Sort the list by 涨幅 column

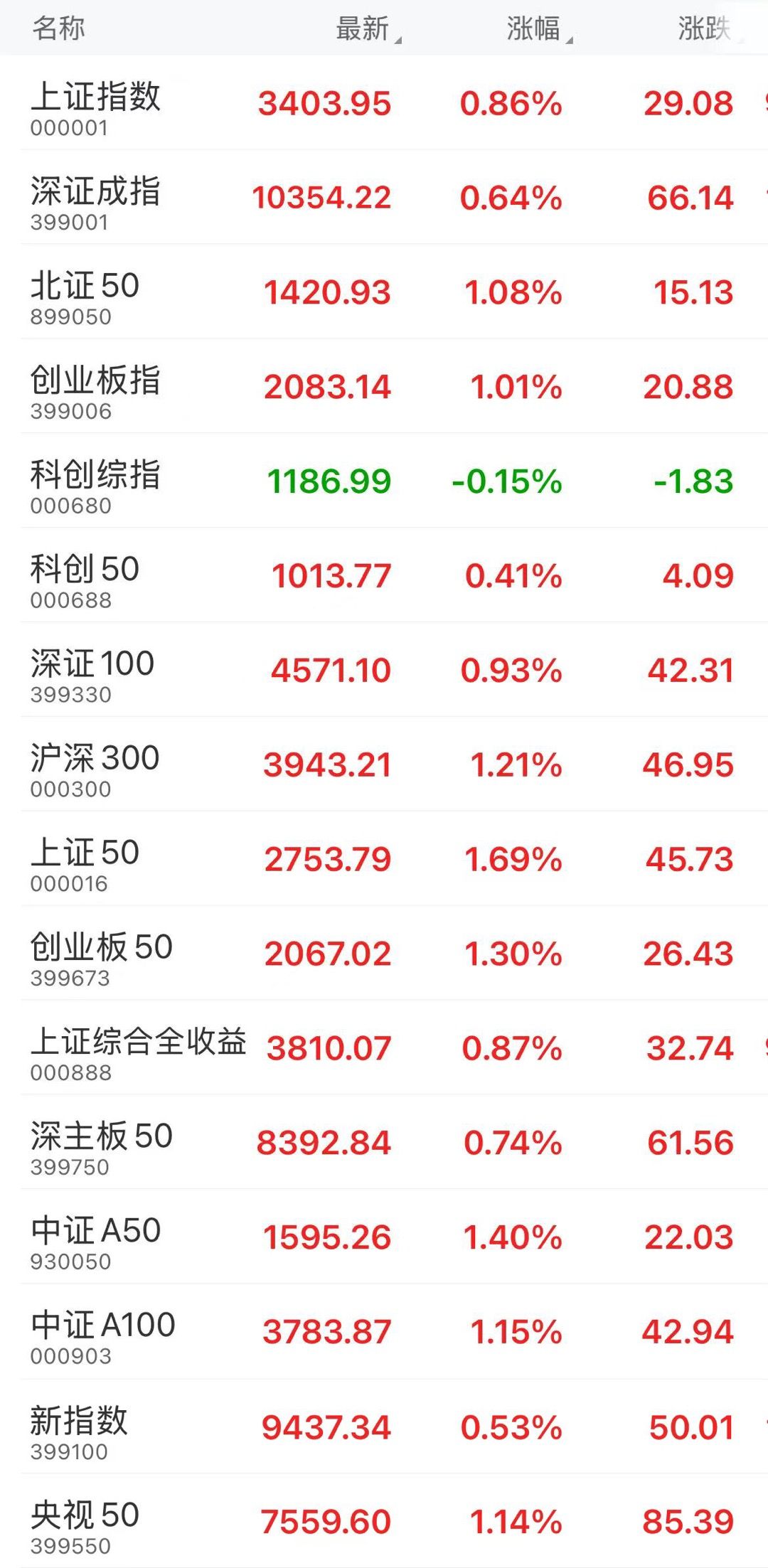tap(535, 29)
